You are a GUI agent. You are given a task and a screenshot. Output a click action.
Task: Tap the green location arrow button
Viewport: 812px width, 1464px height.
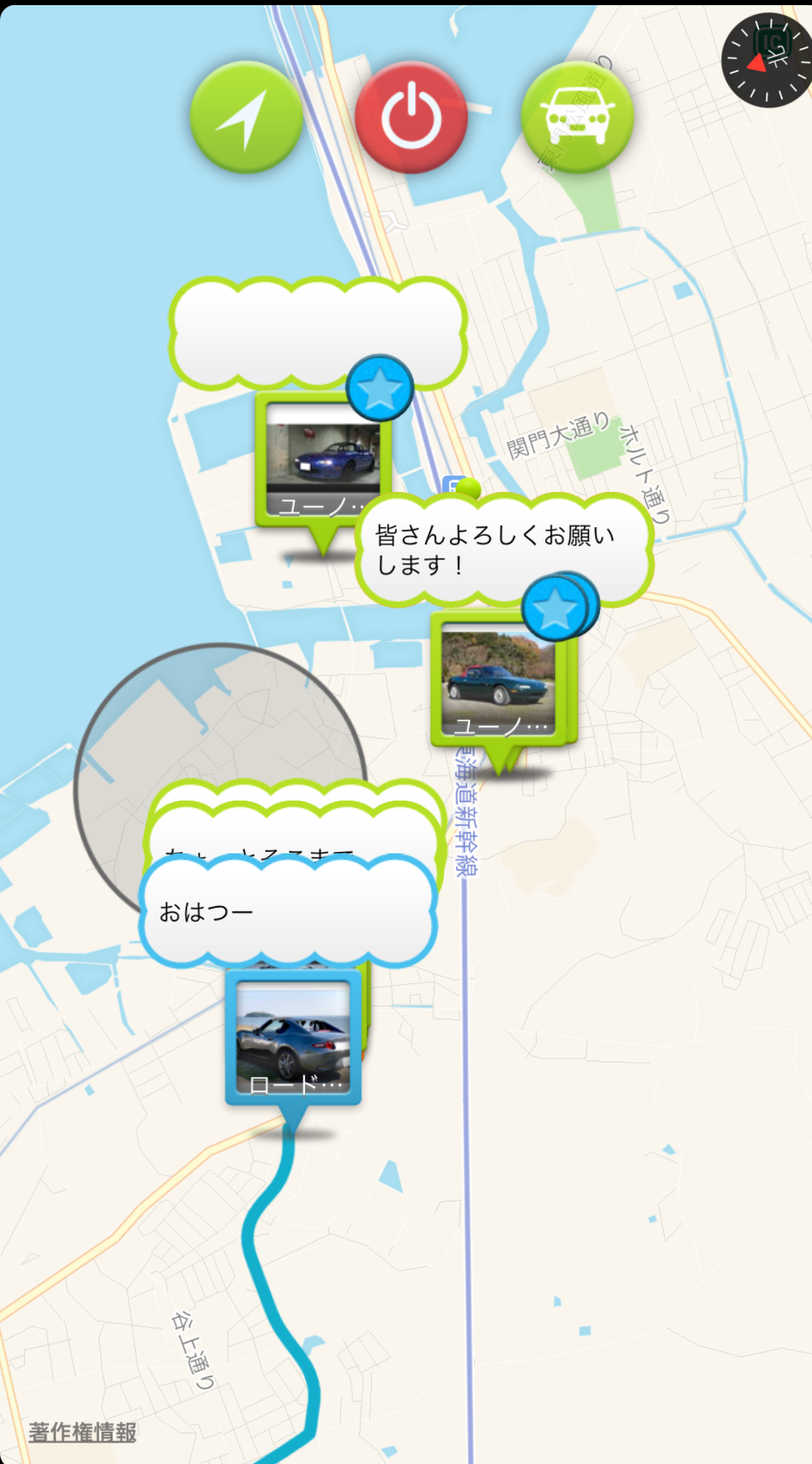[246, 117]
